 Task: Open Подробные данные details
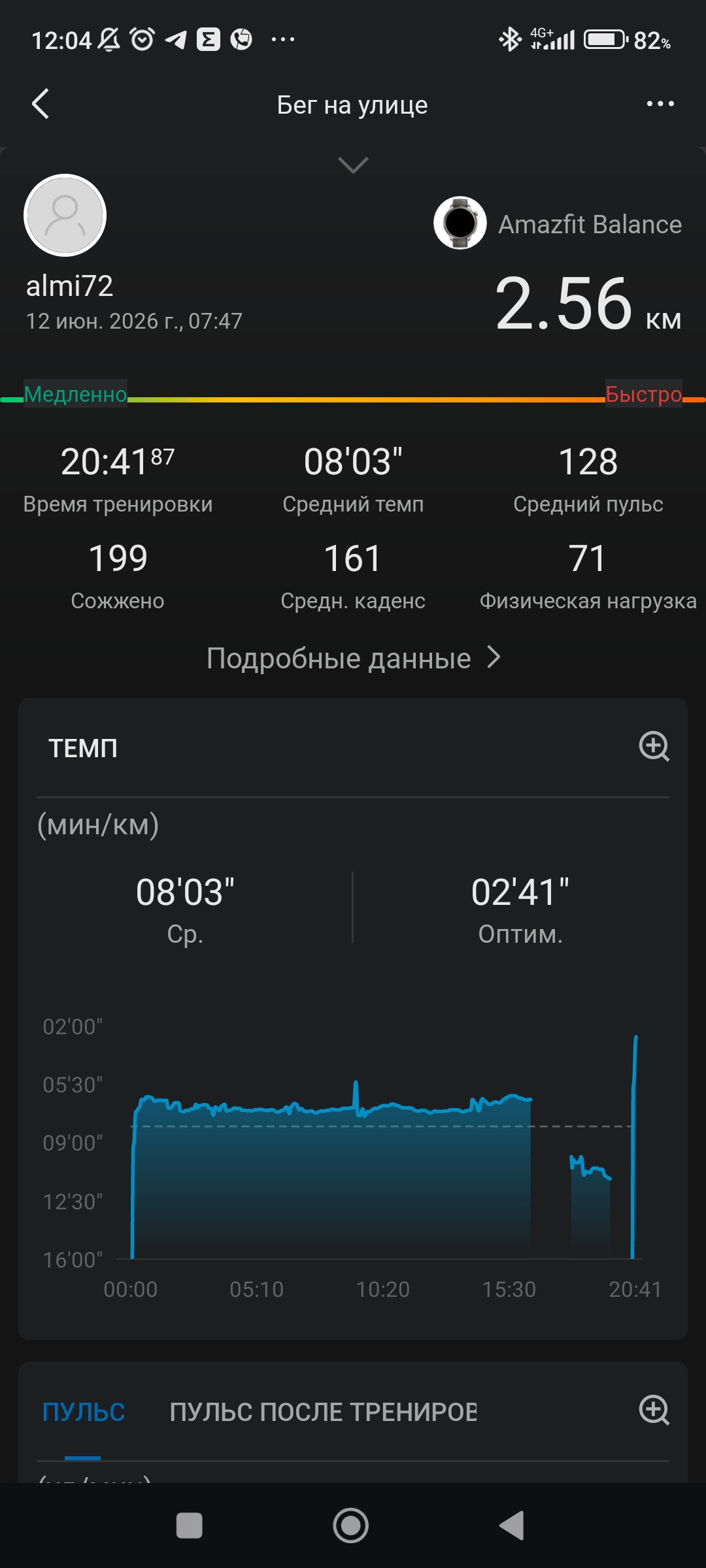(353, 658)
